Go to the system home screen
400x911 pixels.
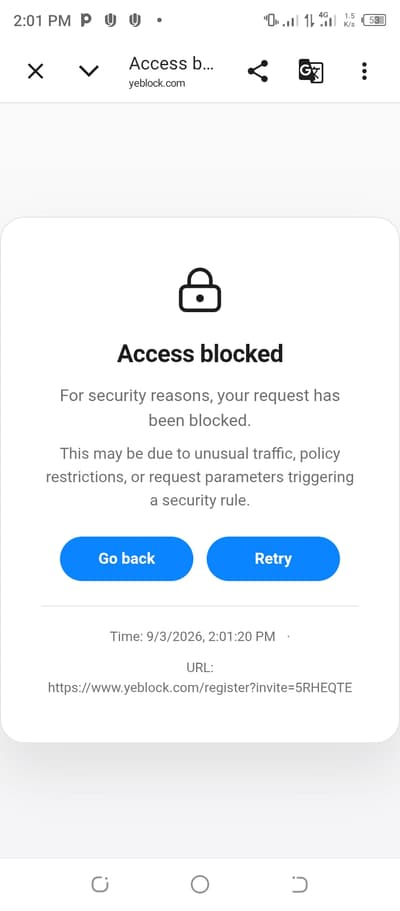pyautogui.click(x=199, y=884)
